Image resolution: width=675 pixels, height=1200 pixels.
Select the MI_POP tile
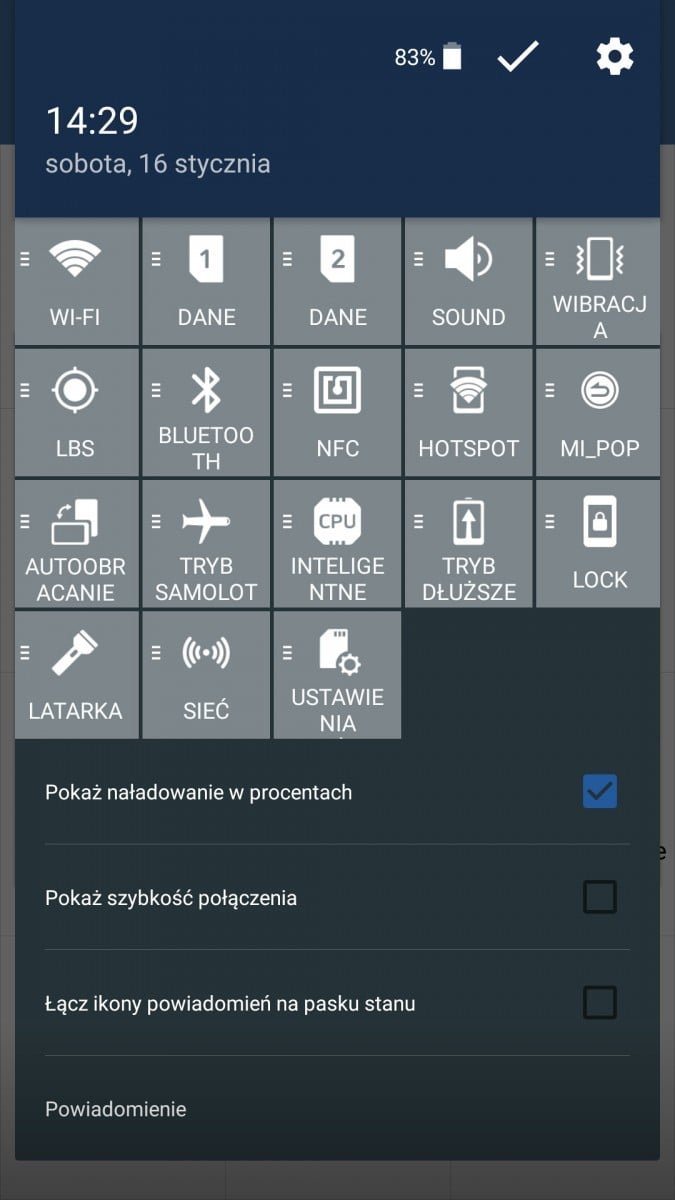(598, 412)
